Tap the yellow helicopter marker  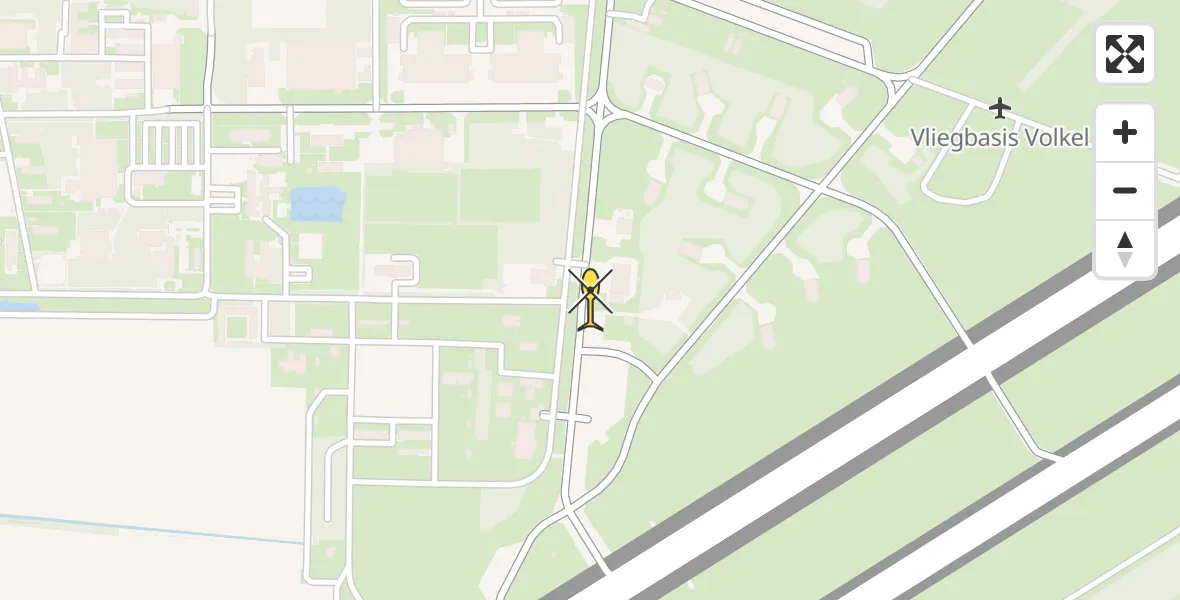point(591,298)
